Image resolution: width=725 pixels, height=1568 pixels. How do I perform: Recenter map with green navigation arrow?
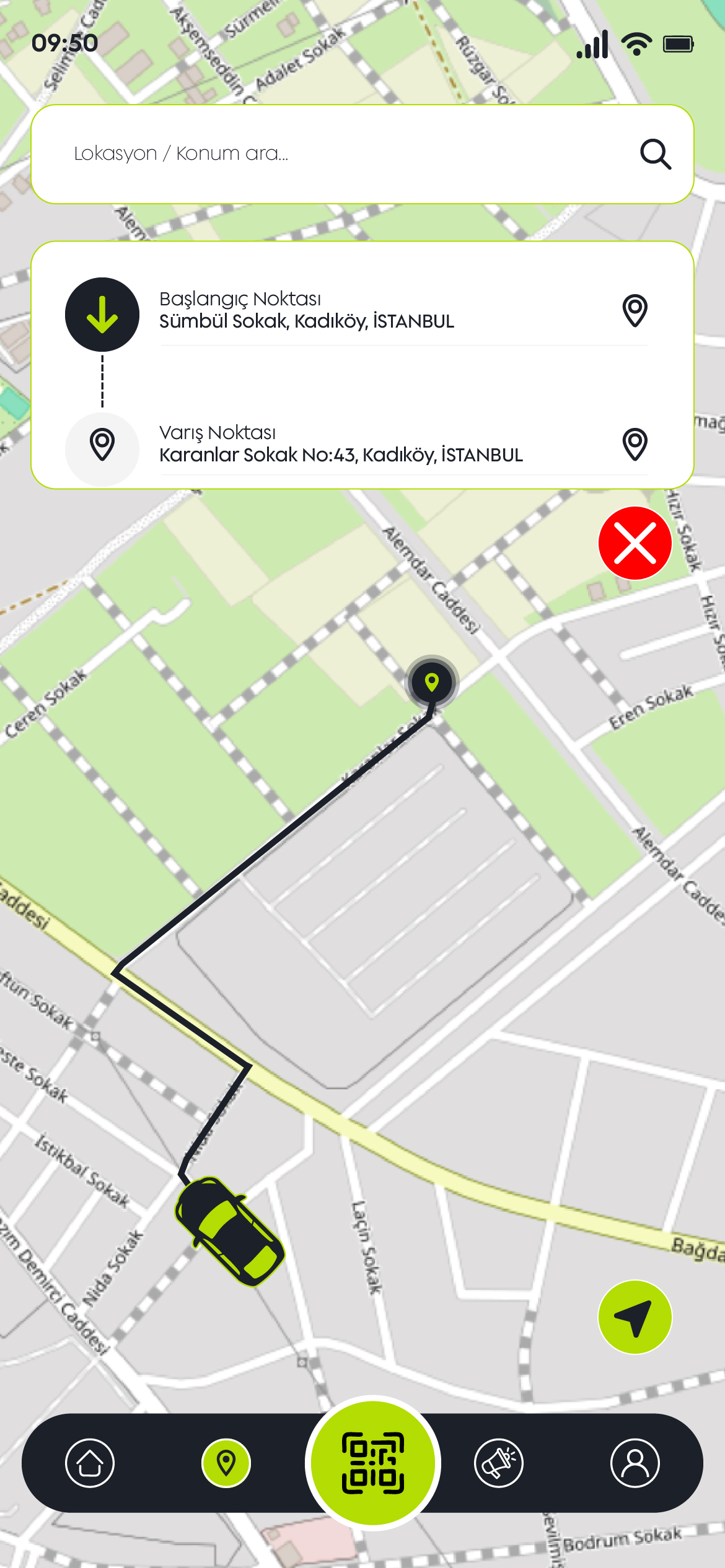tap(635, 1317)
